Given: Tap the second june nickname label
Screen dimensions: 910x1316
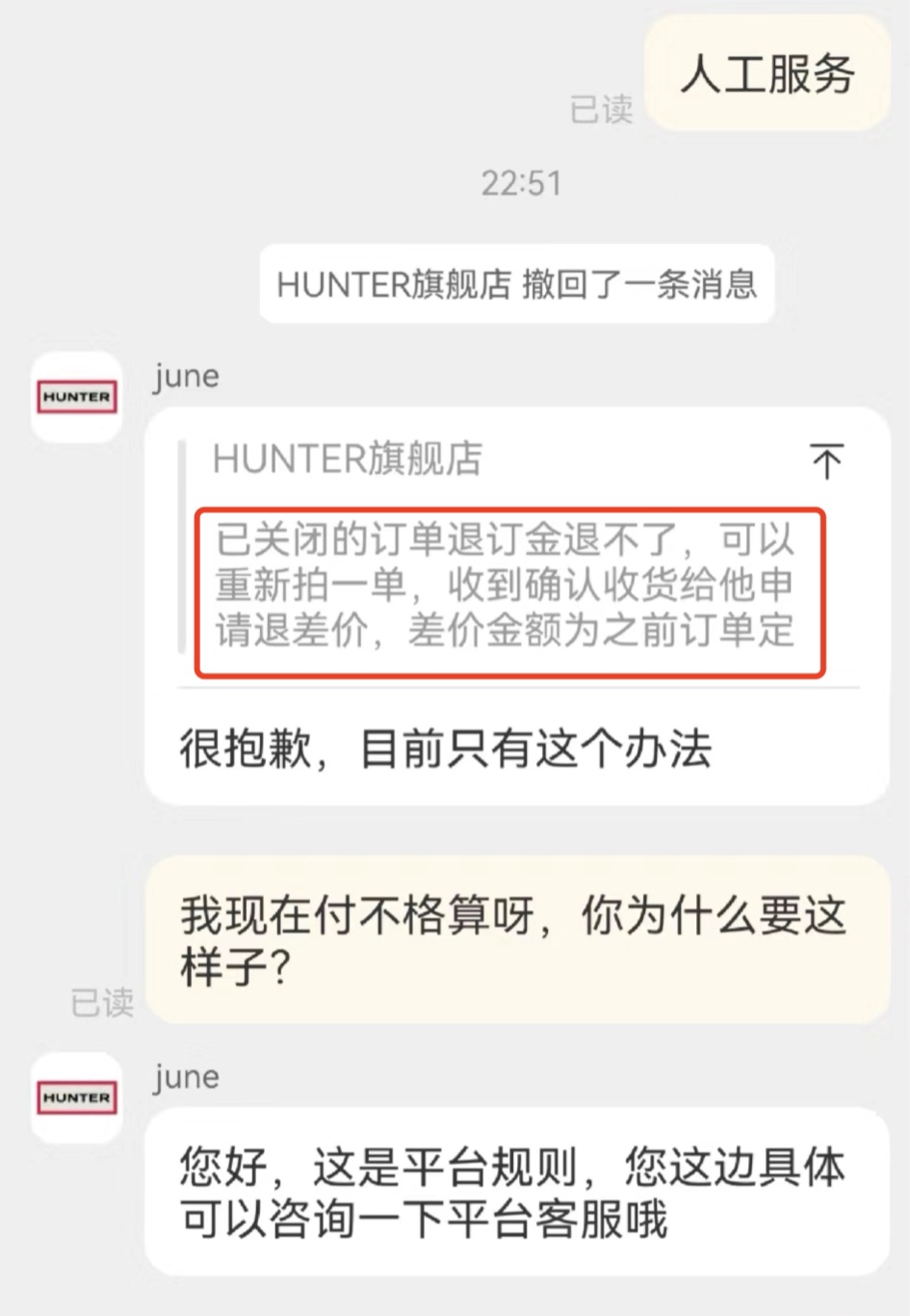Looking at the screenshot, I should click(x=185, y=1078).
